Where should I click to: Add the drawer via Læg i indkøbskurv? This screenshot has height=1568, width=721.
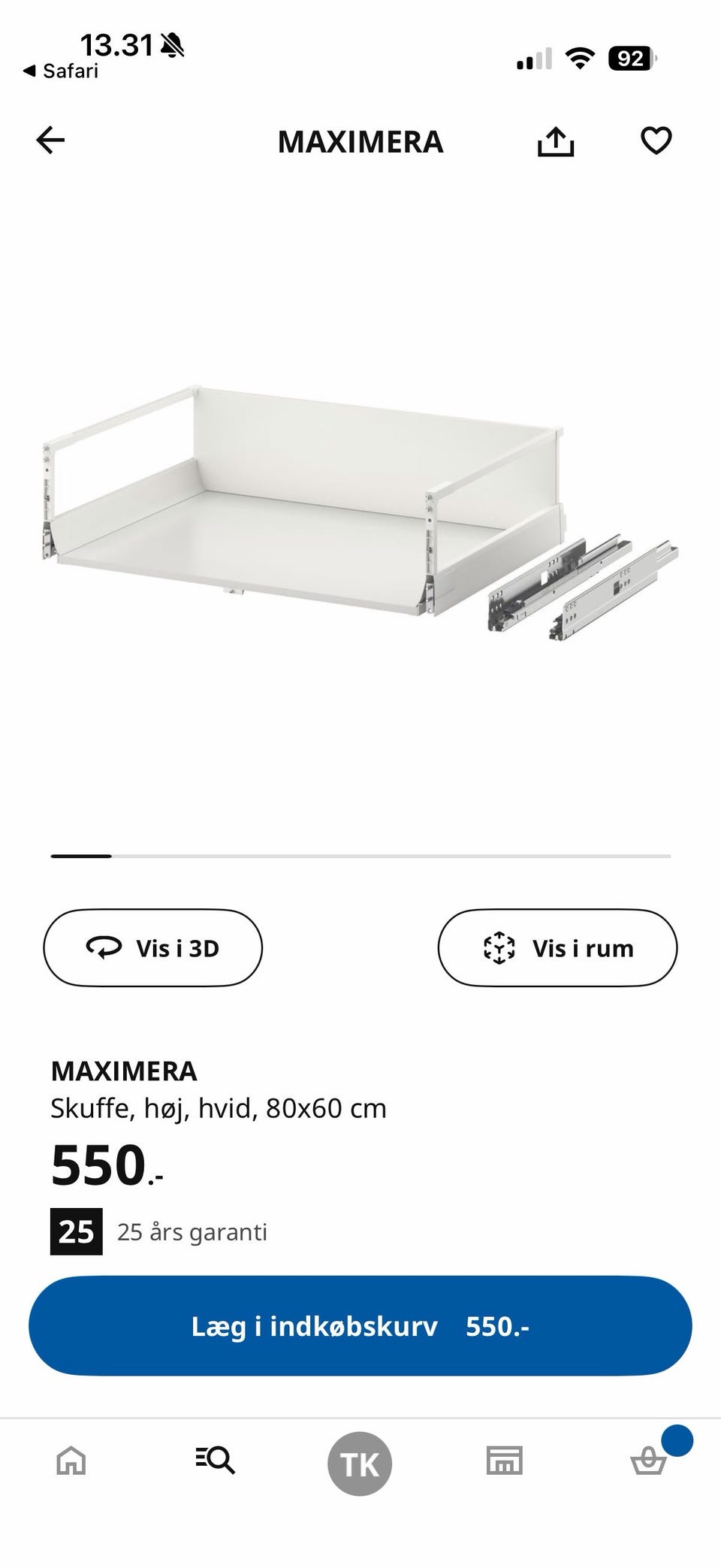point(360,1326)
